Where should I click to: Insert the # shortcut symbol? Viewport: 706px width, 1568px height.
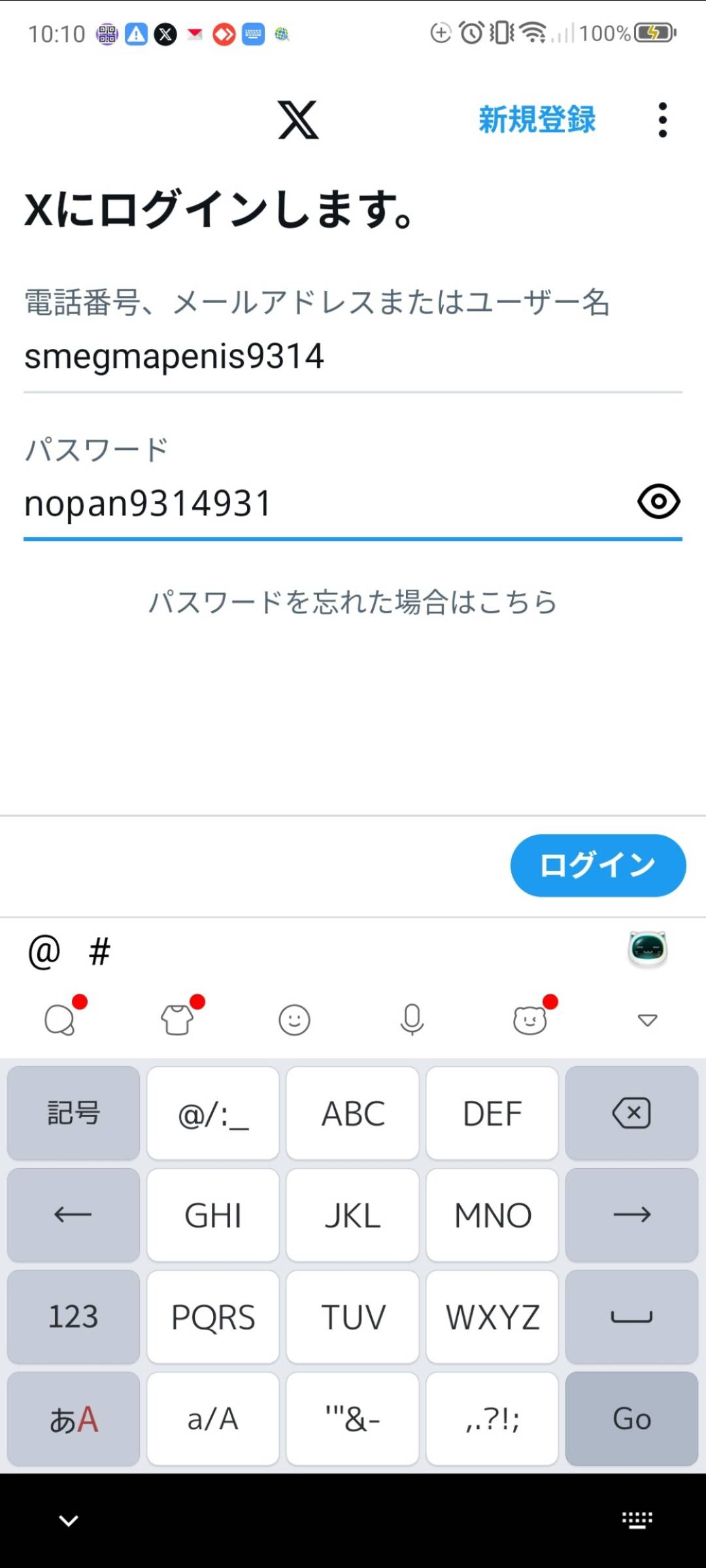(x=99, y=952)
